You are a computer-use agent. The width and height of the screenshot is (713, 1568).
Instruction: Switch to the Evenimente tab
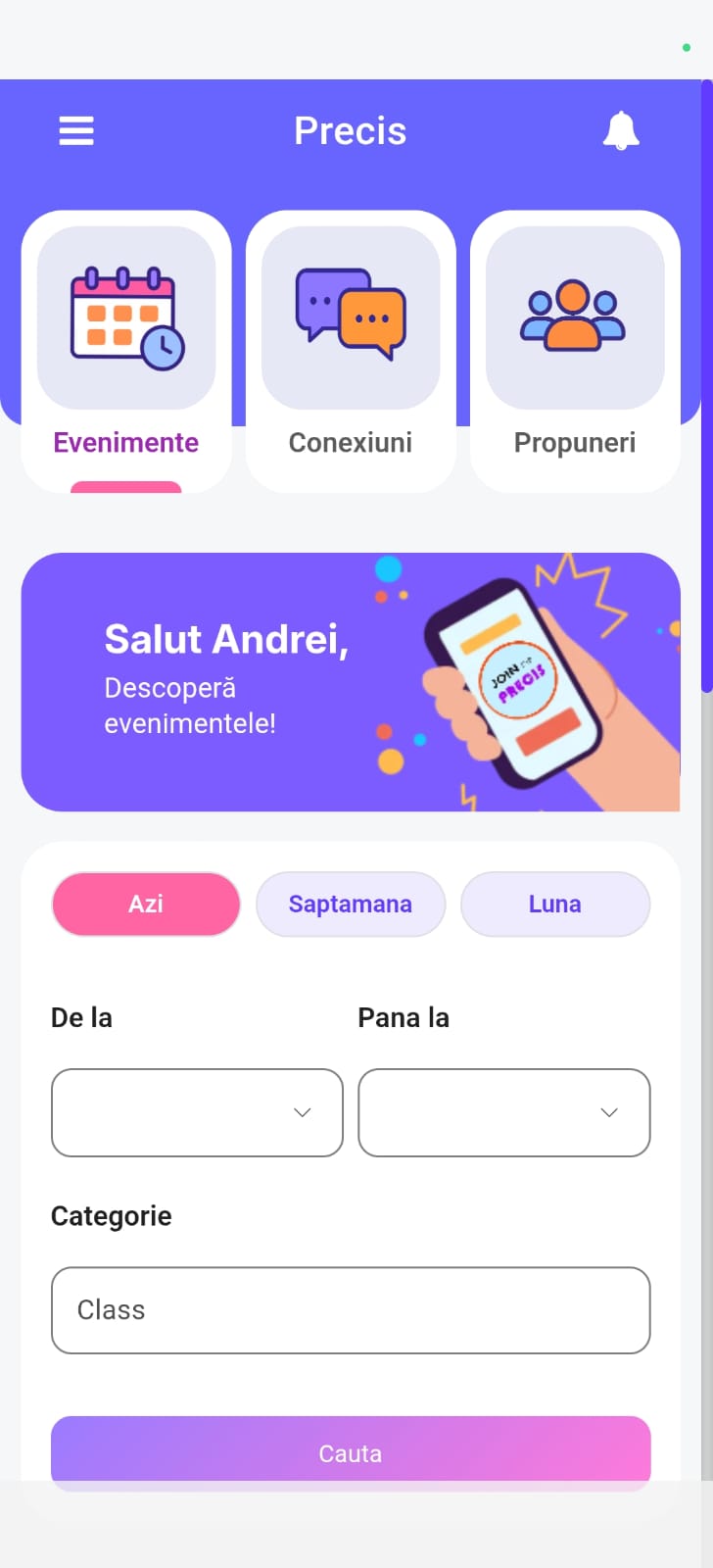click(126, 351)
